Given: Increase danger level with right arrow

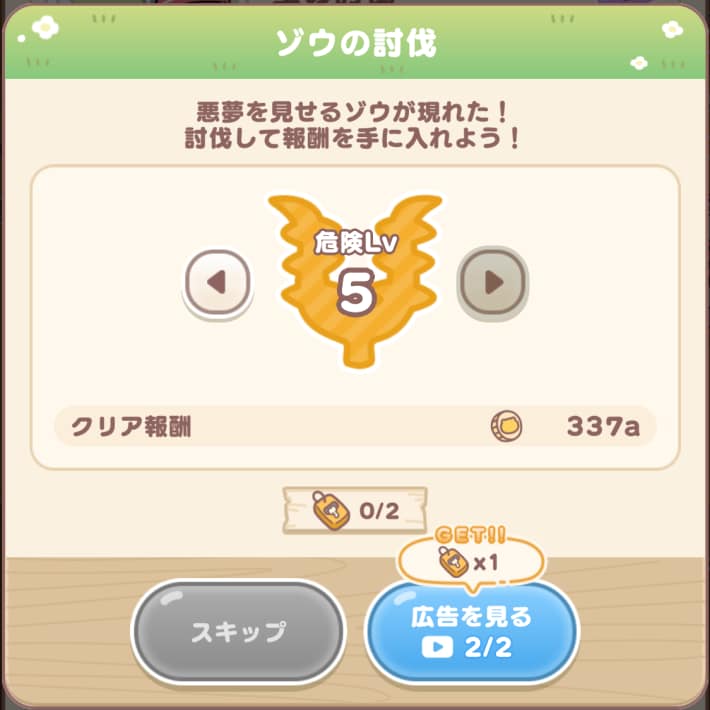Looking at the screenshot, I should [x=492, y=283].
